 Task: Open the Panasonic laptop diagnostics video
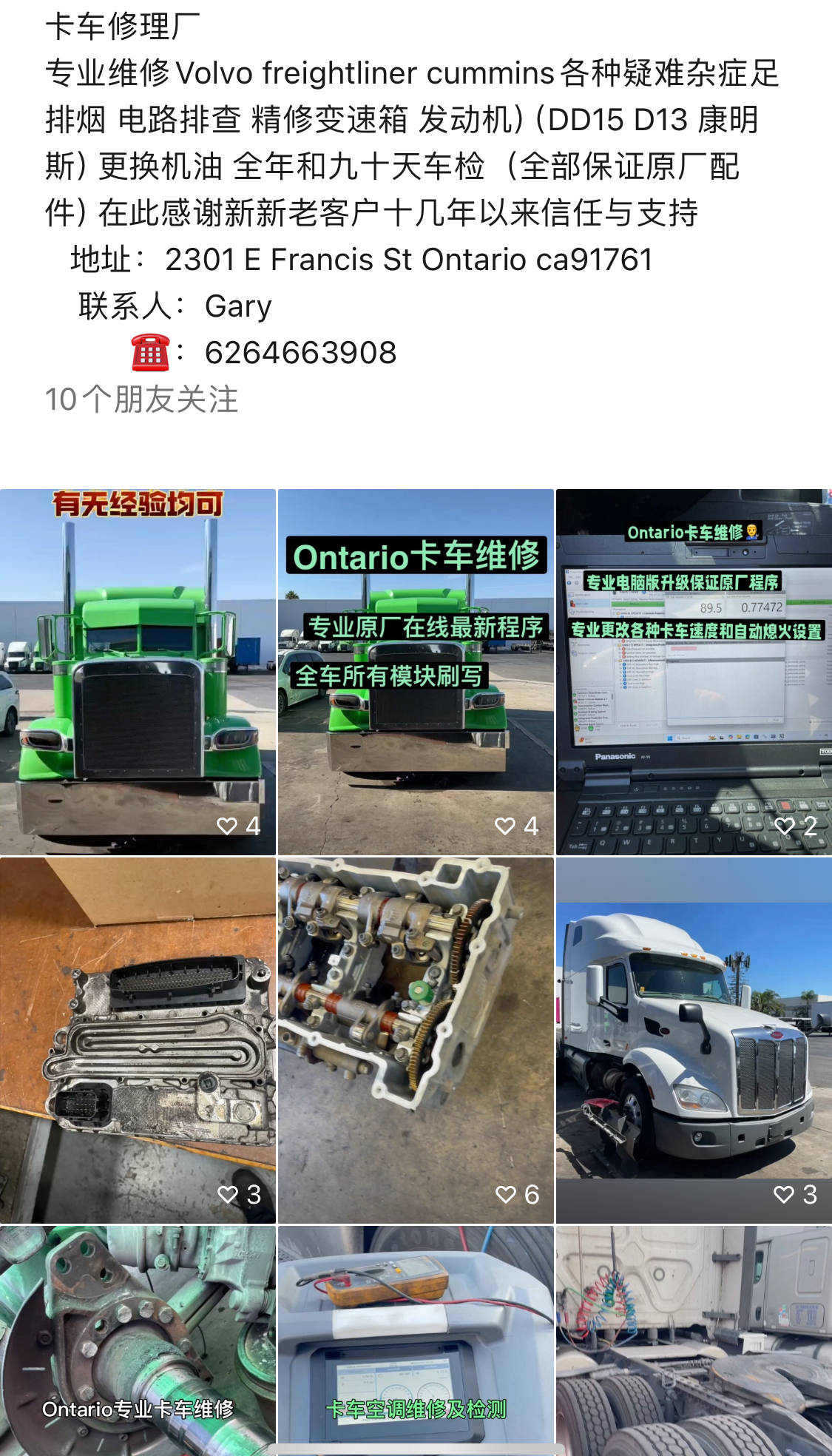click(x=694, y=672)
